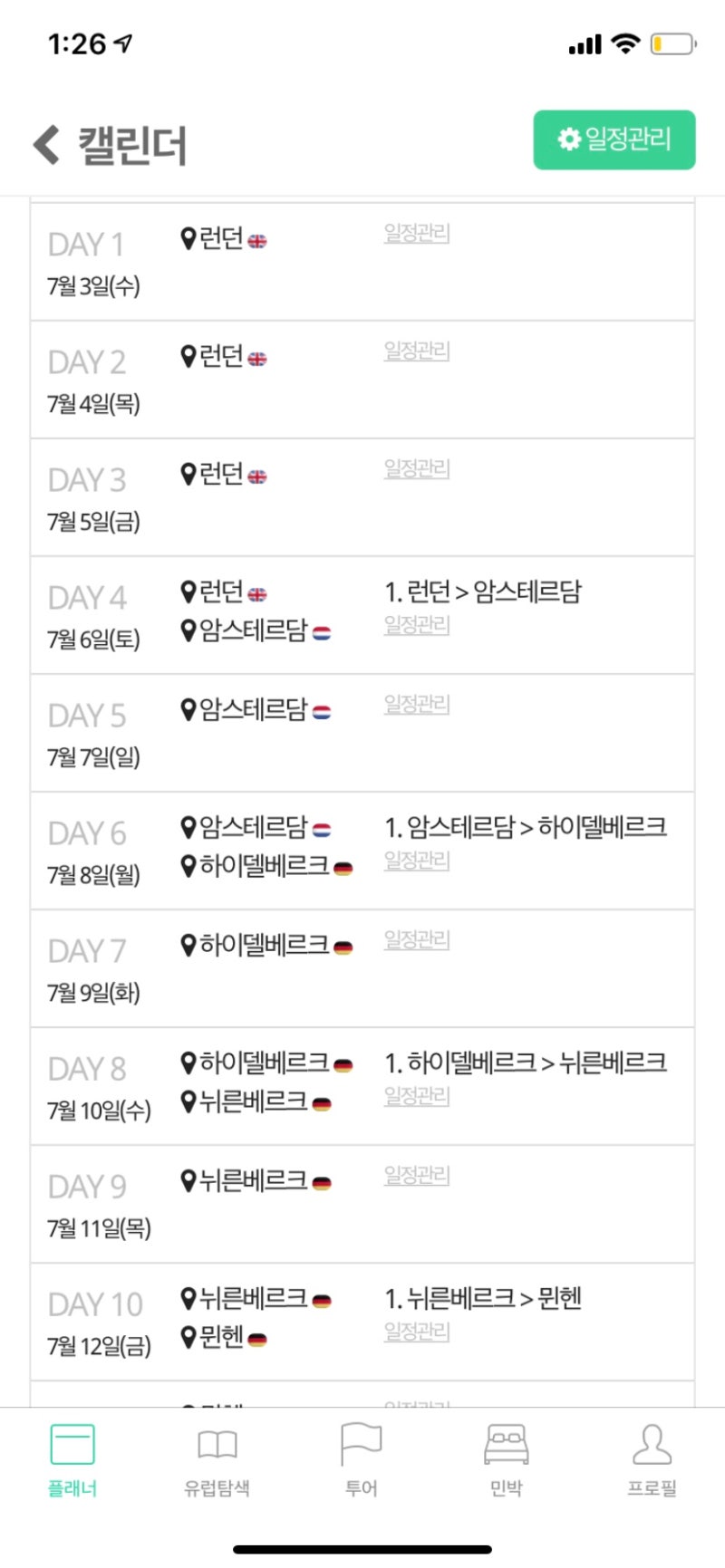Go to the 민박 tab
Image resolution: width=725 pixels, height=1568 pixels.
click(x=507, y=1460)
